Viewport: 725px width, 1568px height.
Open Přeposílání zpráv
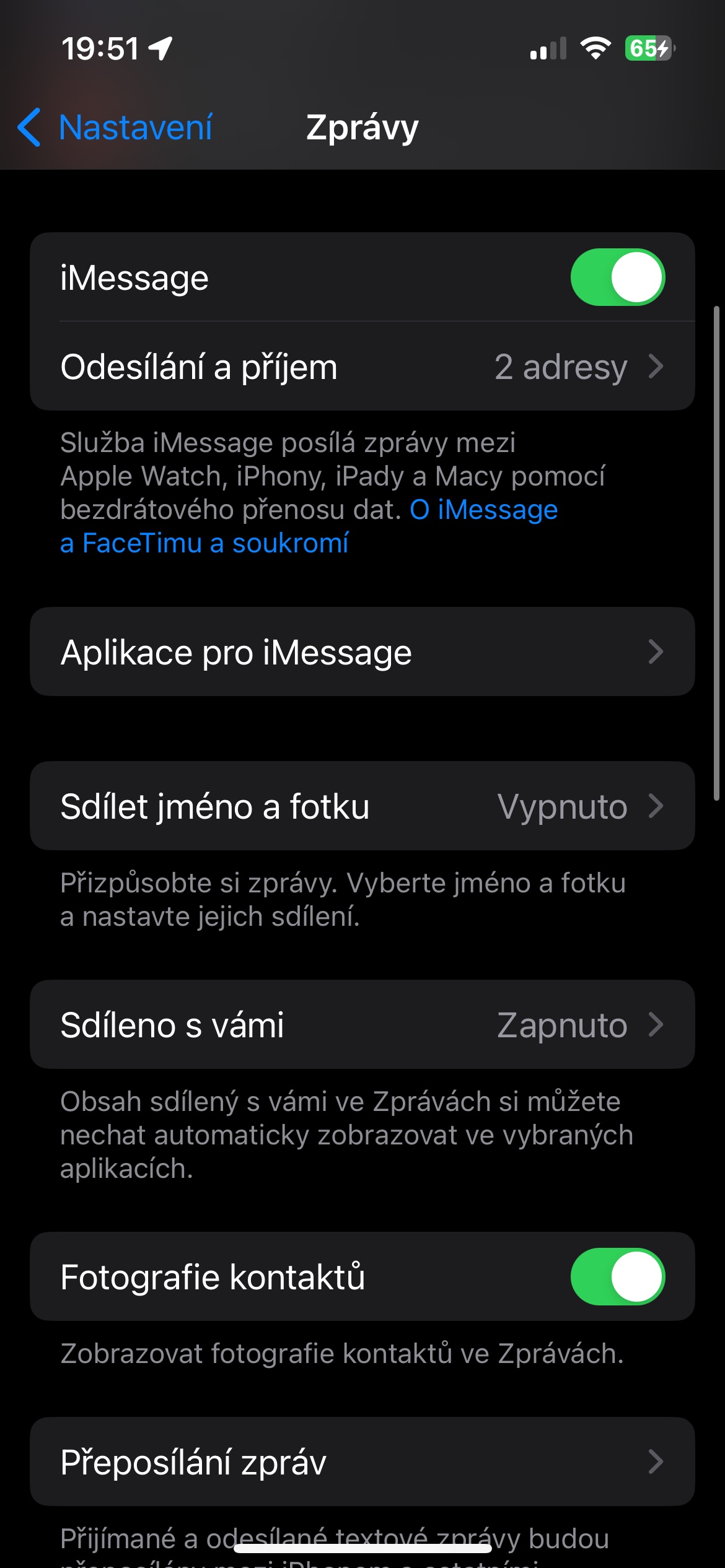362,1462
